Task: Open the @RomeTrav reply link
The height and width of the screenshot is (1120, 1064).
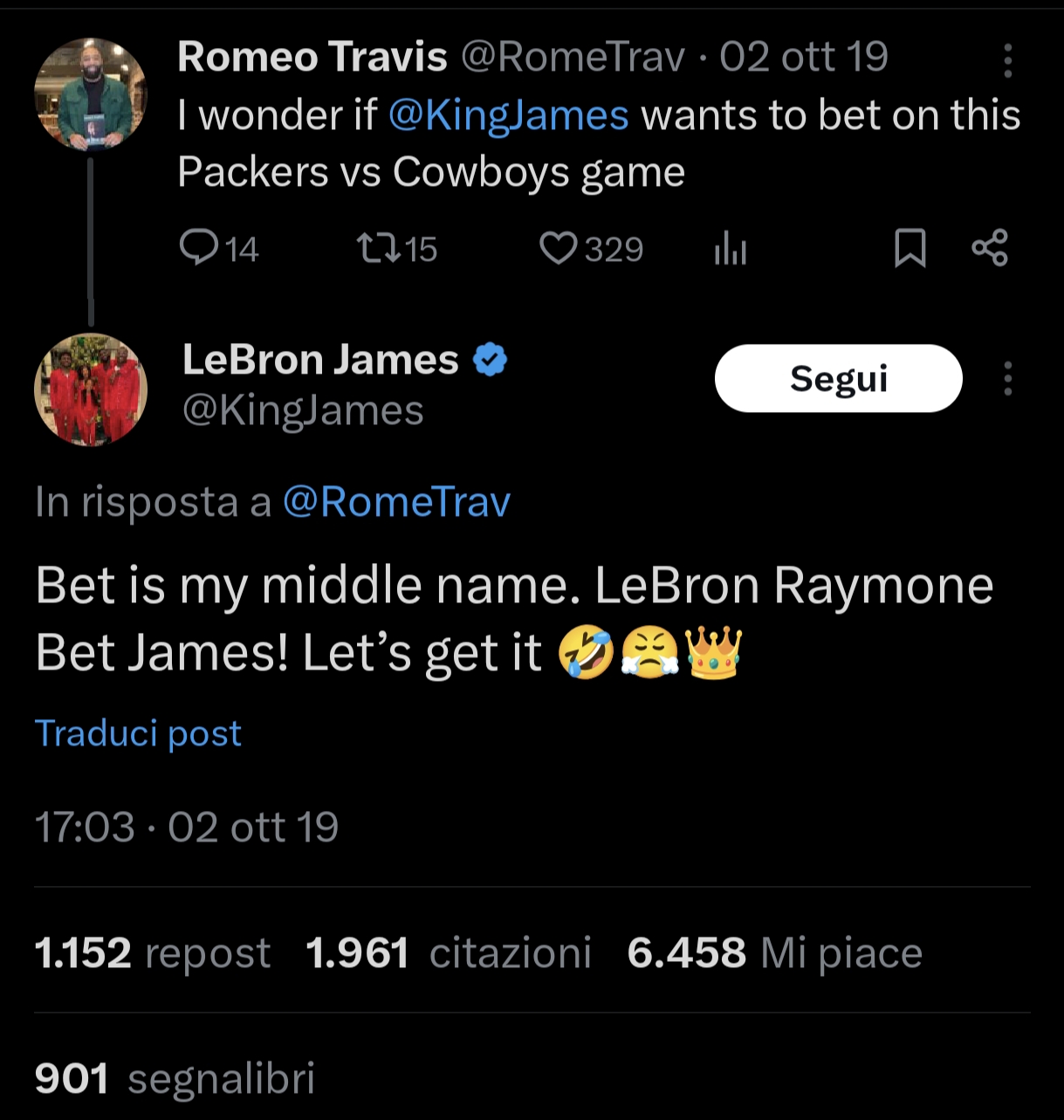Action: (397, 502)
